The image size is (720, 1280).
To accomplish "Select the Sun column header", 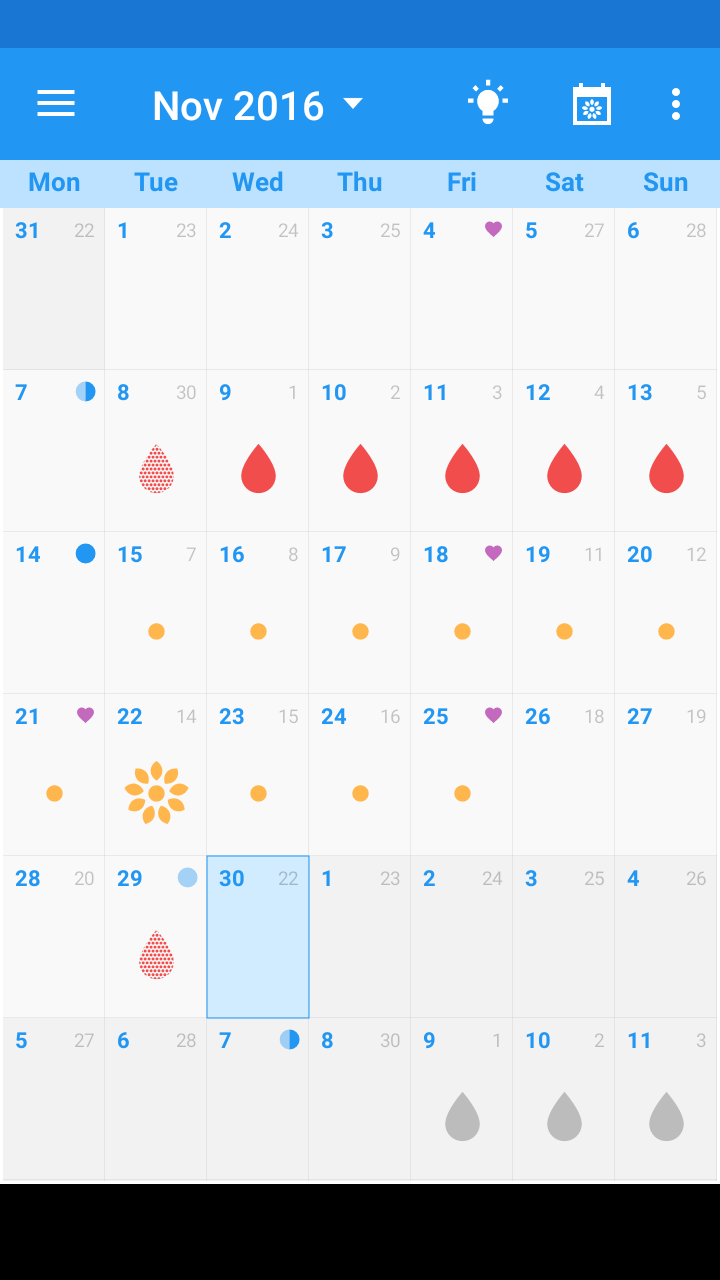I will tap(665, 183).
